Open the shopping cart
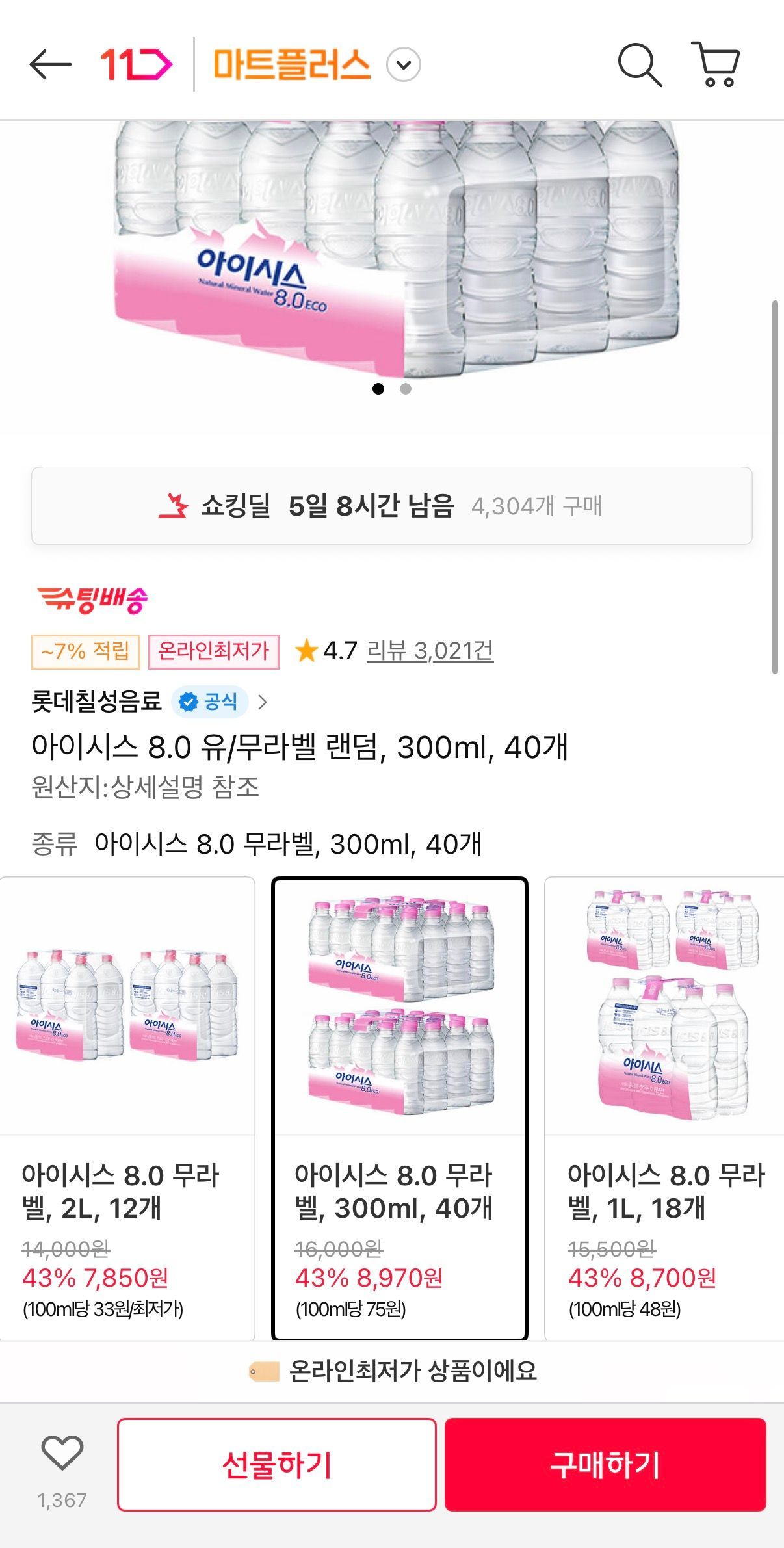The image size is (784, 1548). 716,65
